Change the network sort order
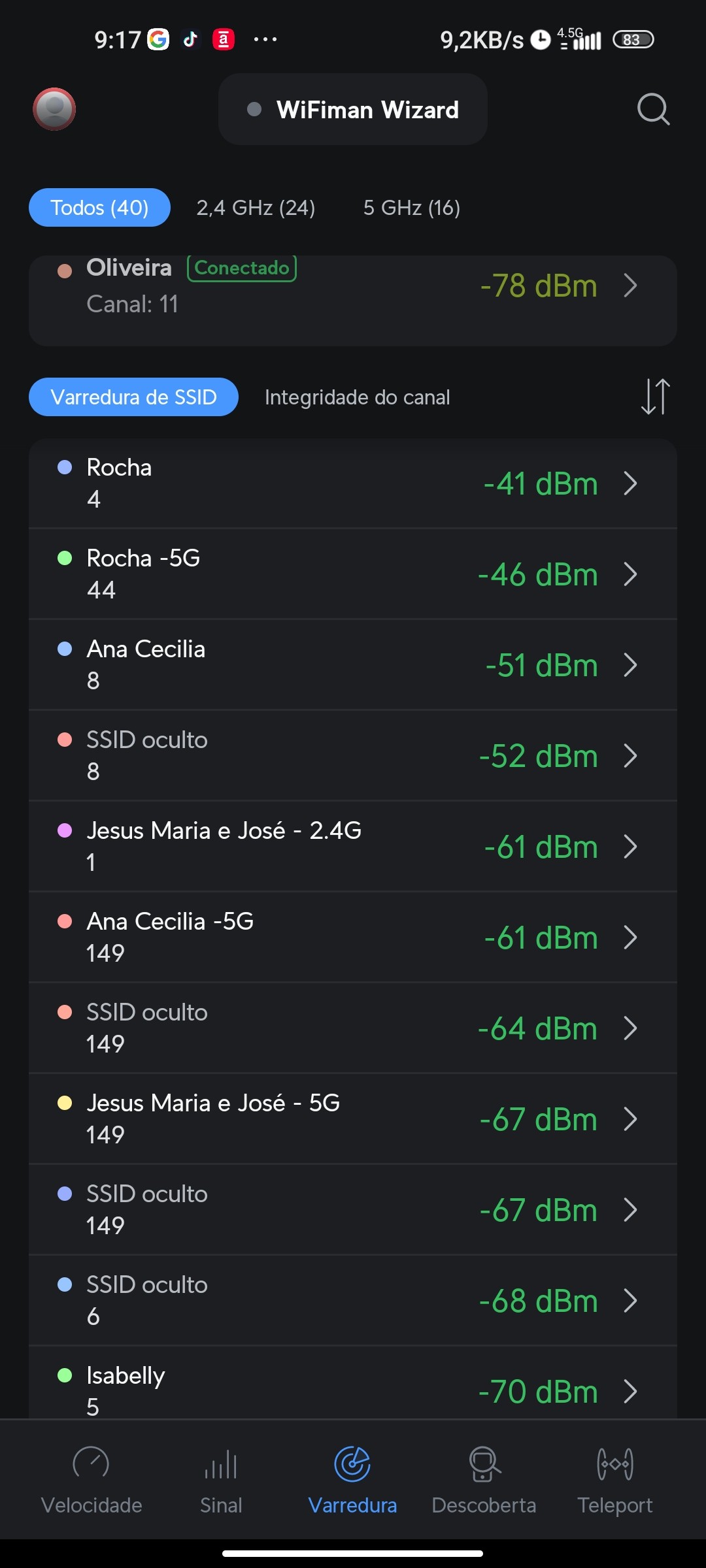 655,397
